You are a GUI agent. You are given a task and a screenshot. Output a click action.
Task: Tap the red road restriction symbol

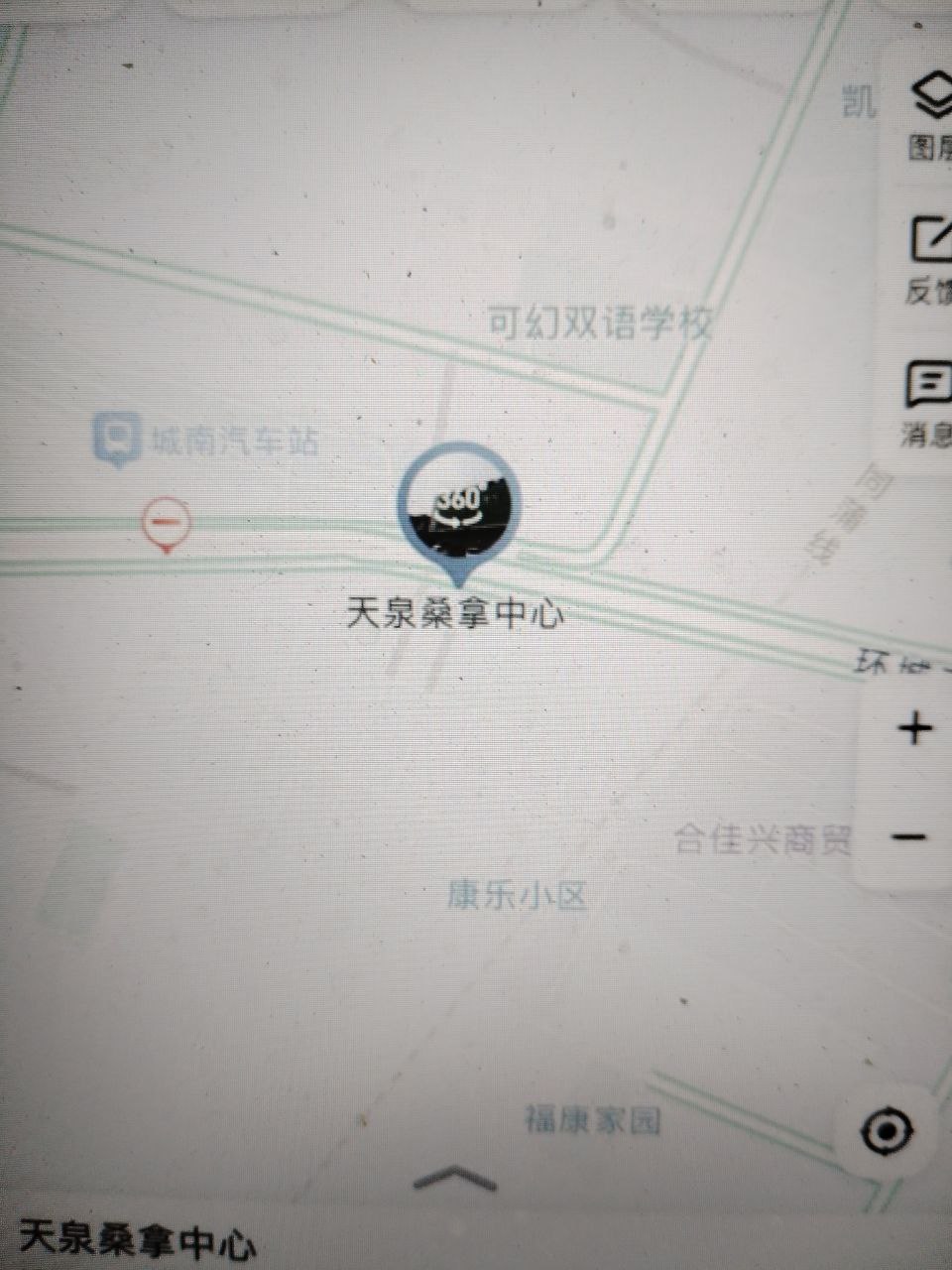tap(165, 519)
